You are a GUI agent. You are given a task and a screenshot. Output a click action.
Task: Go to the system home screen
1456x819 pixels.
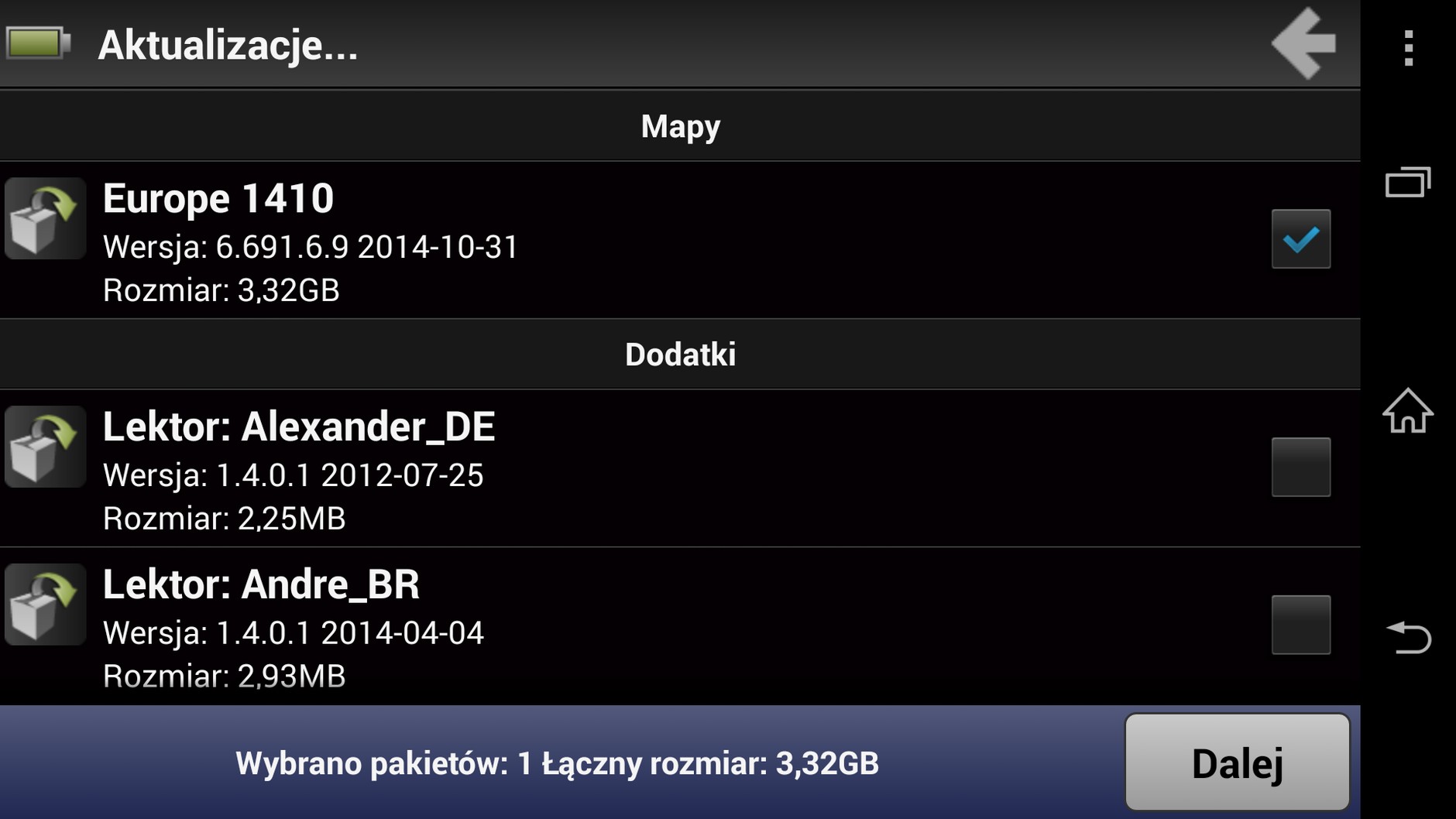(1407, 411)
